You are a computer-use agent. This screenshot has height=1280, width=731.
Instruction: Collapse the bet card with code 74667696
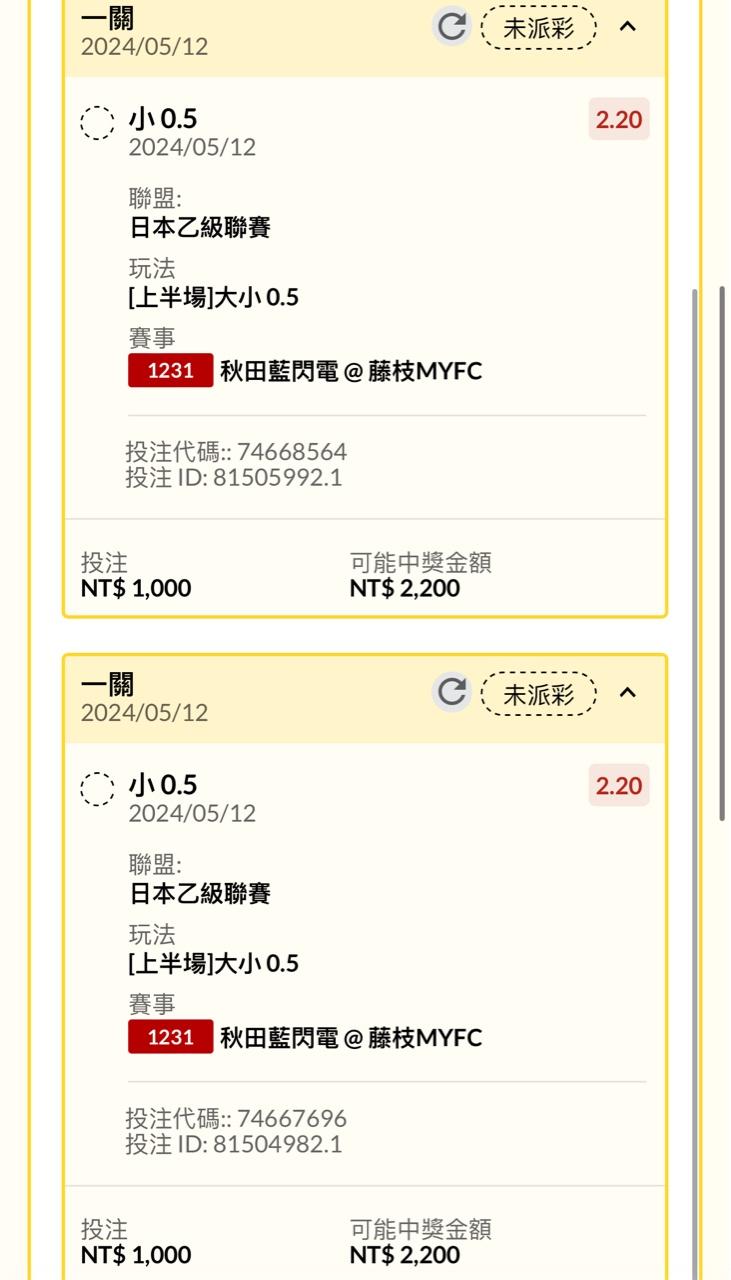tap(627, 692)
